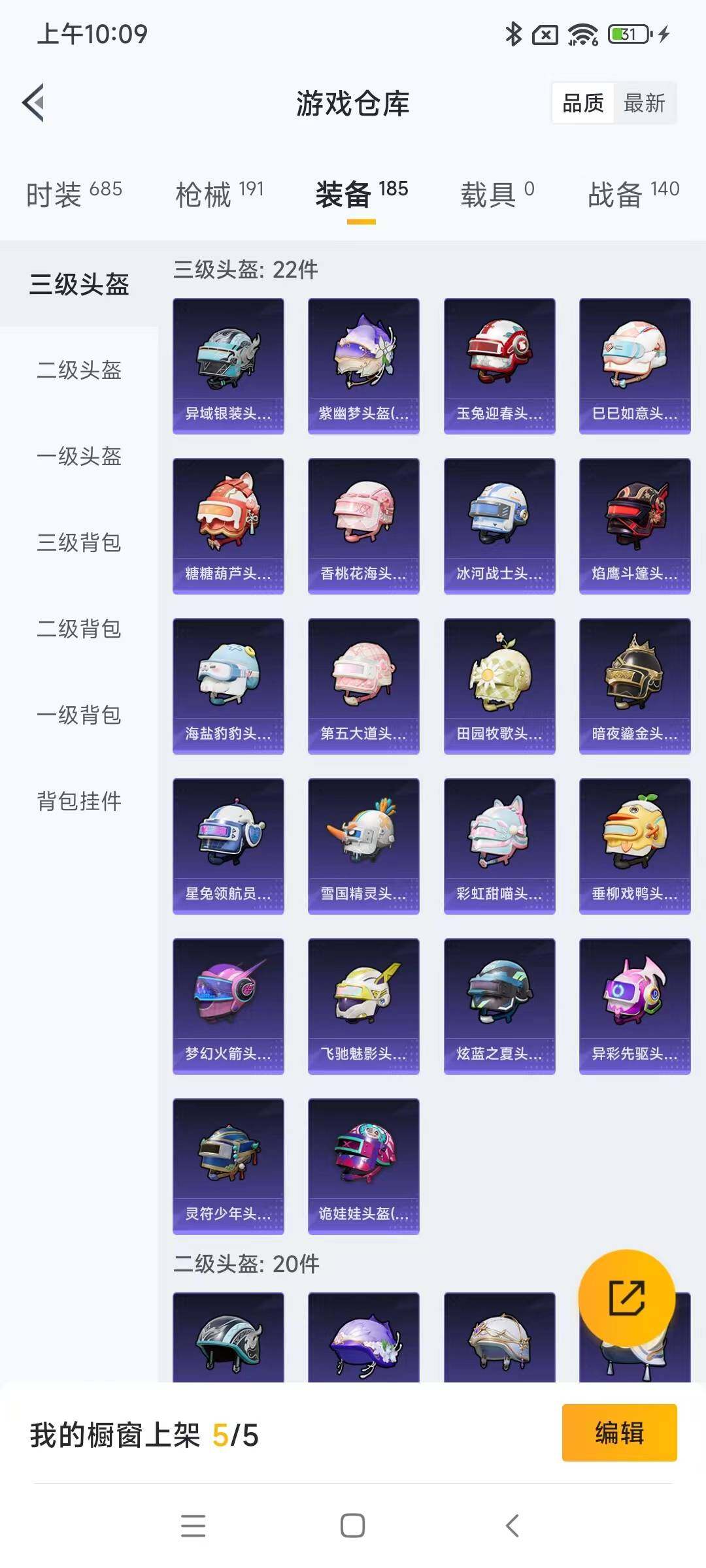
Task: Jump to 背包挂件 category
Action: pos(79,802)
